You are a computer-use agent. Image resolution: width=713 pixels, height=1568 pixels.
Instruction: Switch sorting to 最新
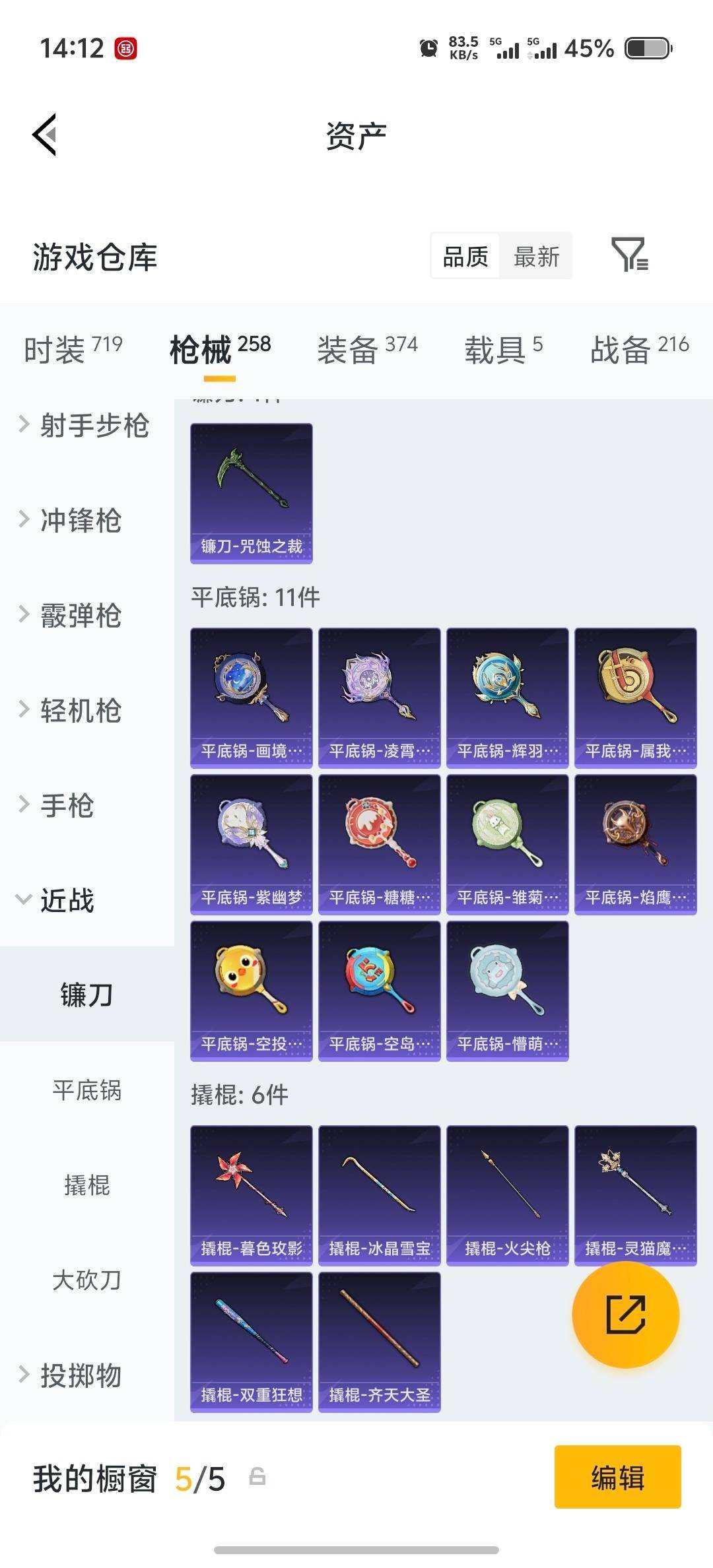536,256
